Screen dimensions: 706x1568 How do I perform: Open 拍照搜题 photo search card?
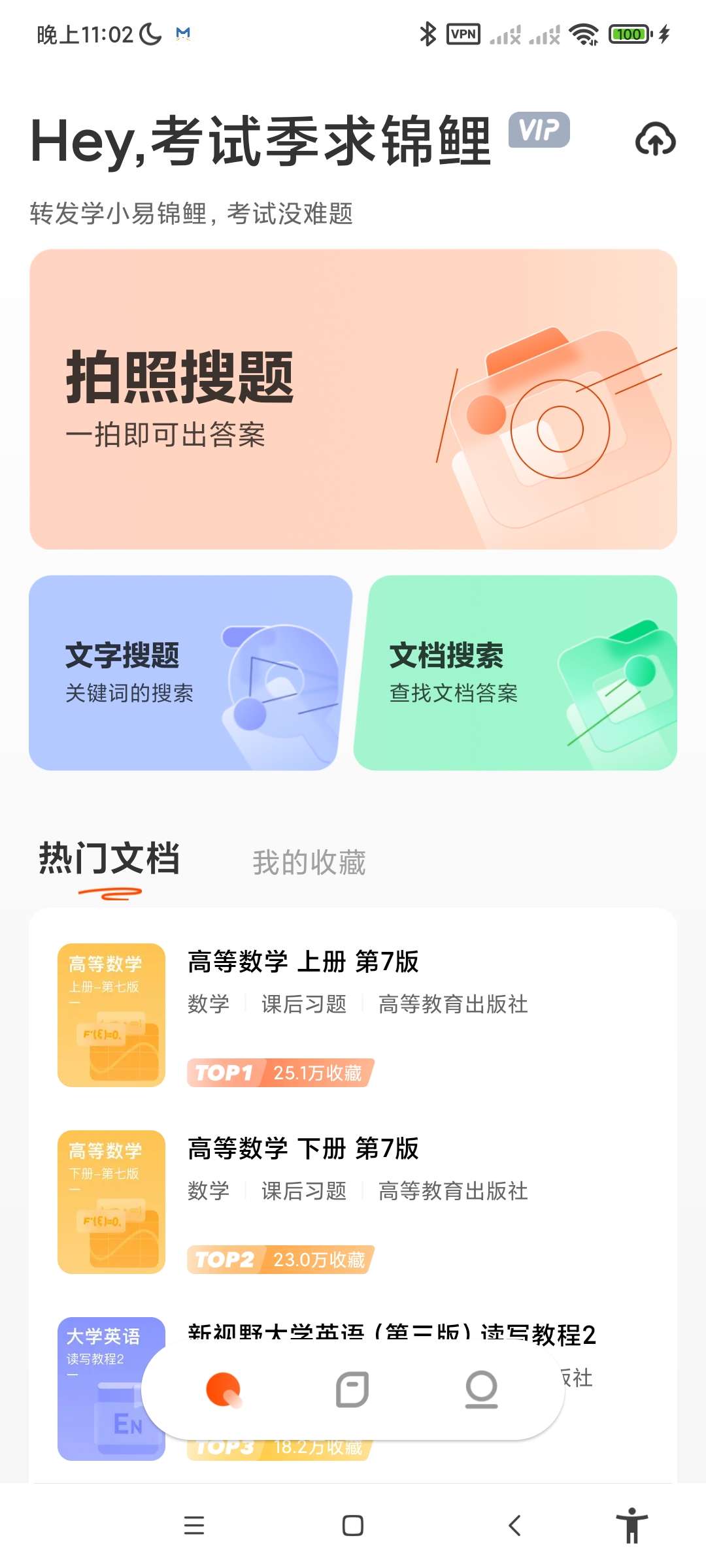(353, 399)
